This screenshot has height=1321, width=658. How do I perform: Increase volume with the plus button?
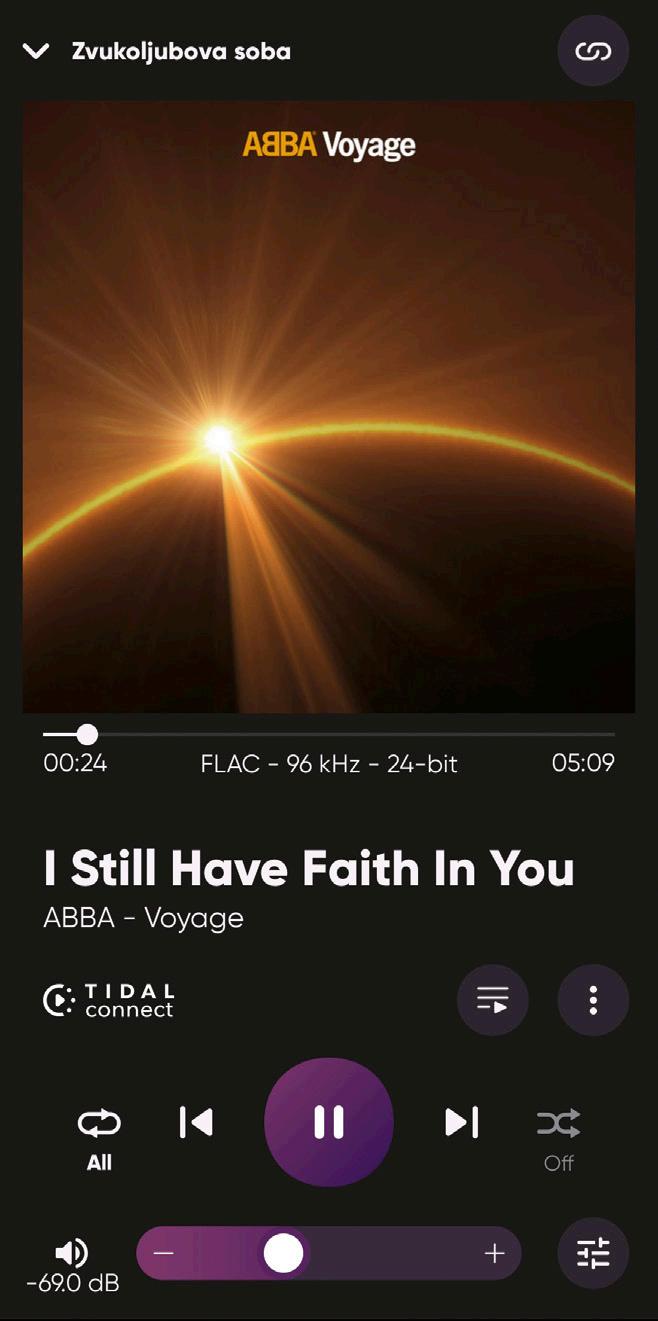click(x=494, y=1253)
